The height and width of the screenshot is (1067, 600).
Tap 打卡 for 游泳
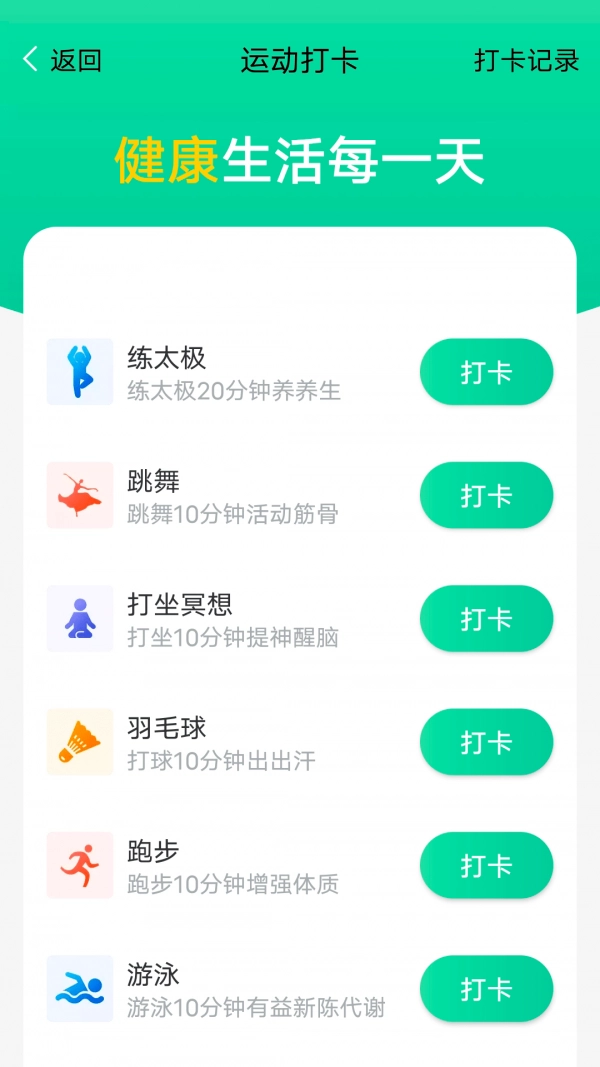pos(486,989)
